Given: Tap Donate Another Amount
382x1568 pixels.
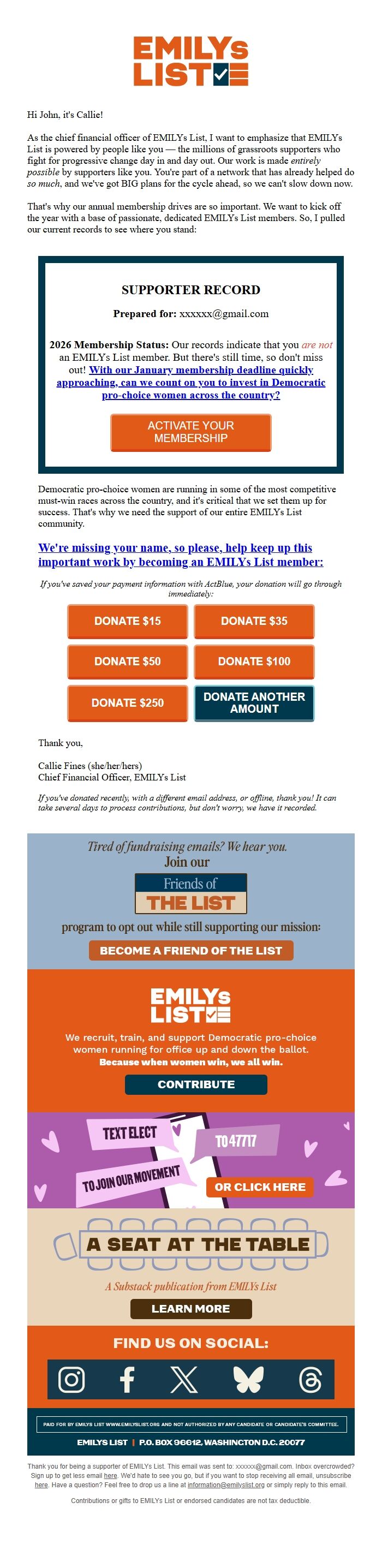Looking at the screenshot, I should pos(254,702).
